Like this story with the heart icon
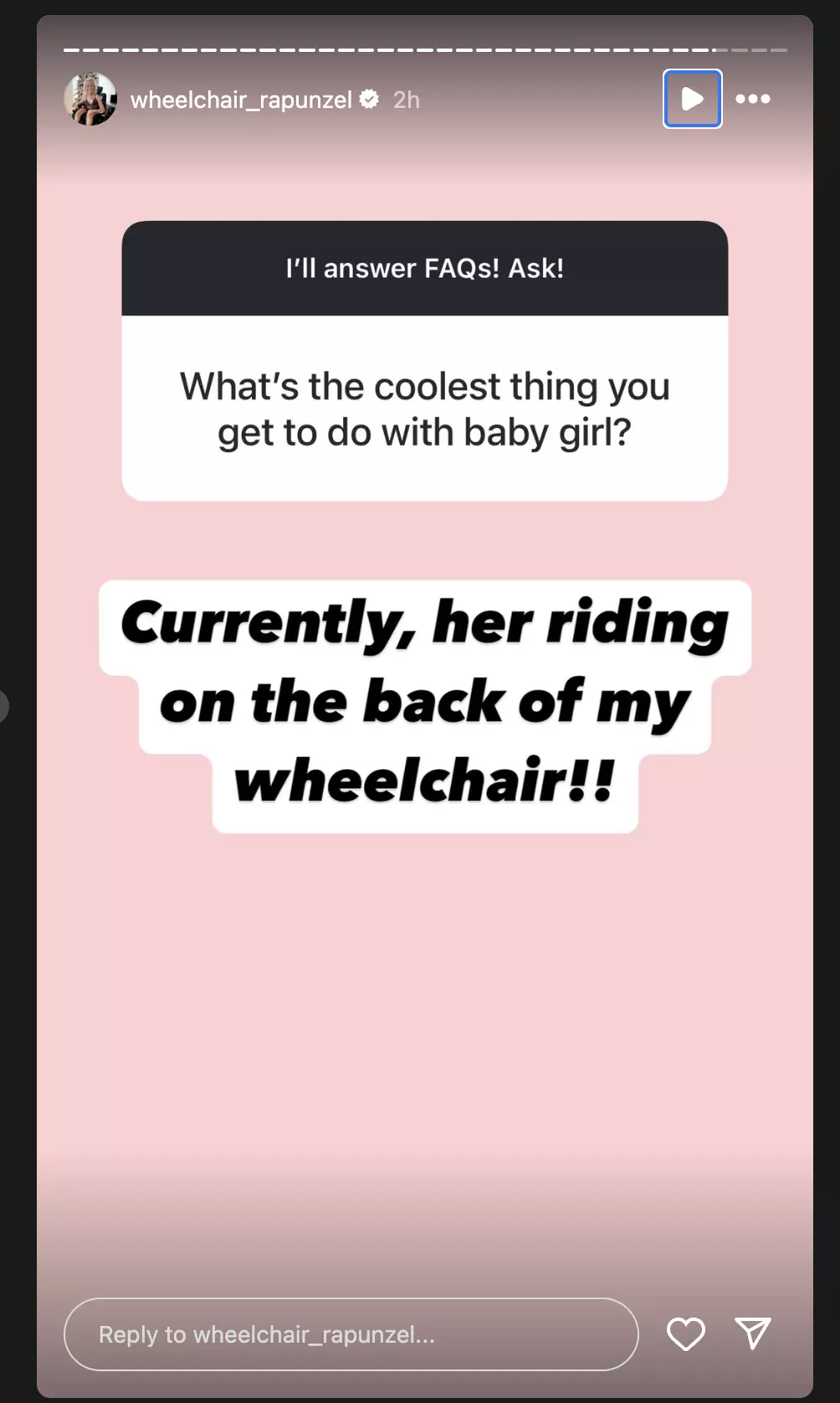The height and width of the screenshot is (1403, 840). 686,1334
